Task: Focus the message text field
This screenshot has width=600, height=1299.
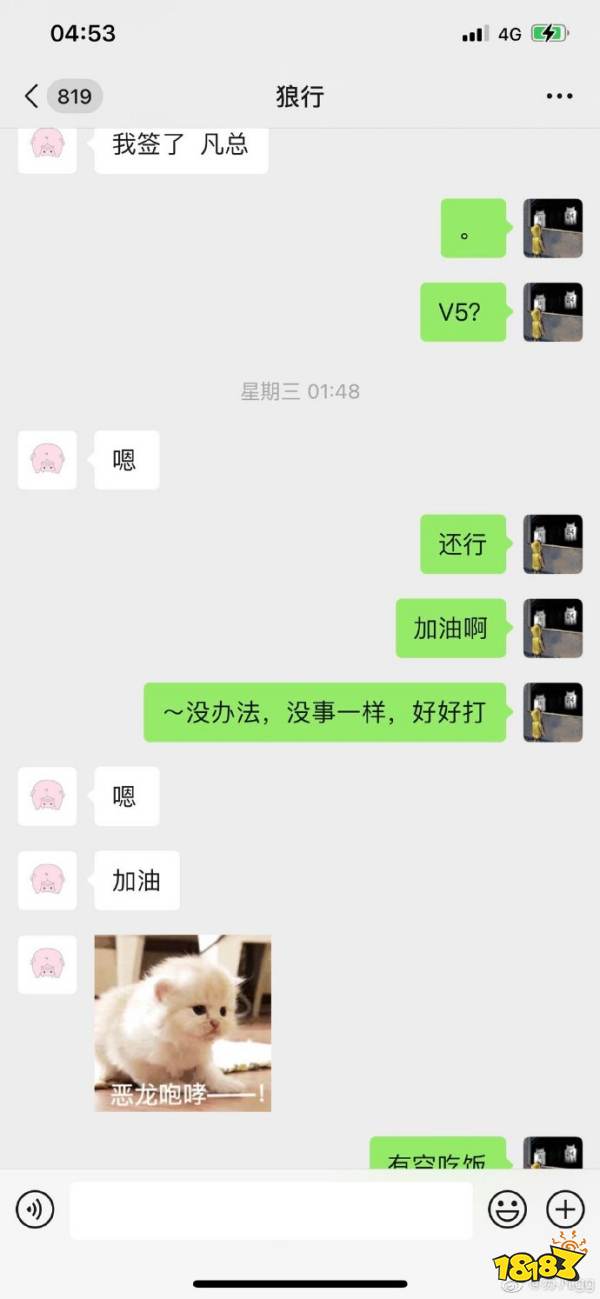Action: pos(270,1210)
